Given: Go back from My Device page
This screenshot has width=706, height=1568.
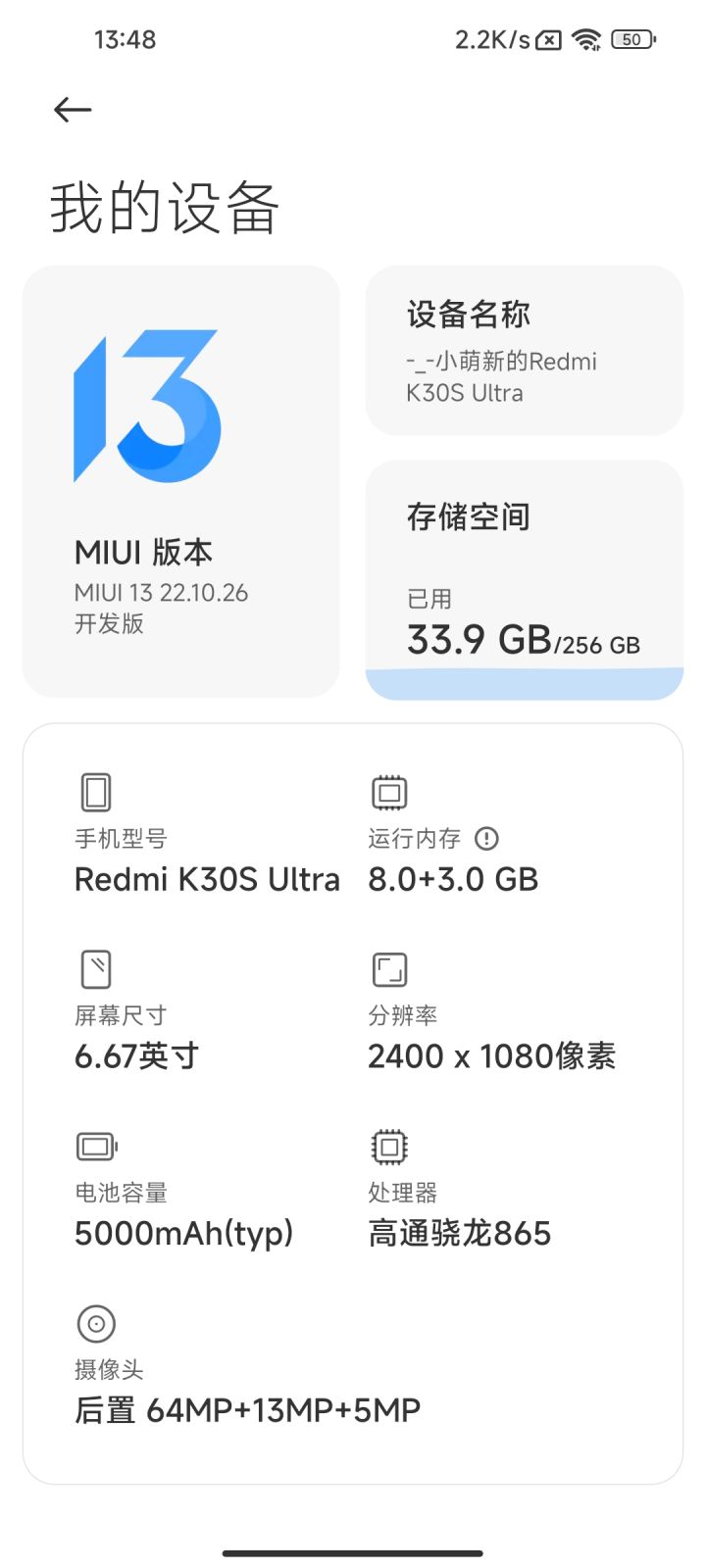Looking at the screenshot, I should click(x=73, y=110).
